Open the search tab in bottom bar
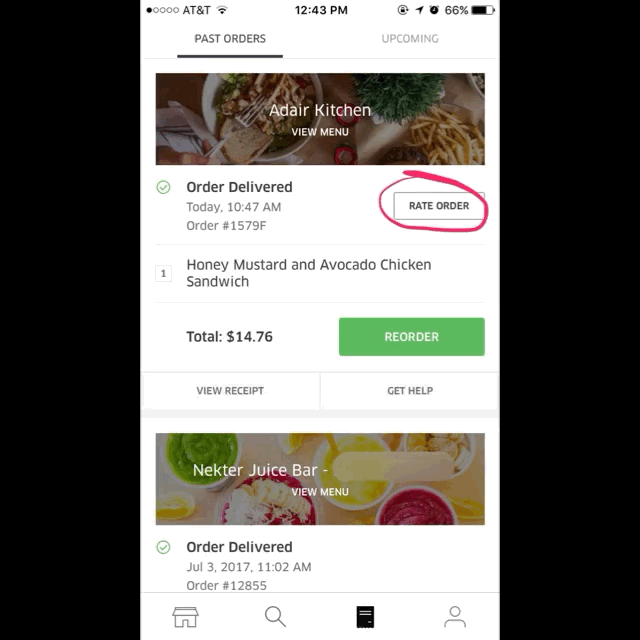Viewport: 640px width, 640px height. pyautogui.click(x=275, y=616)
